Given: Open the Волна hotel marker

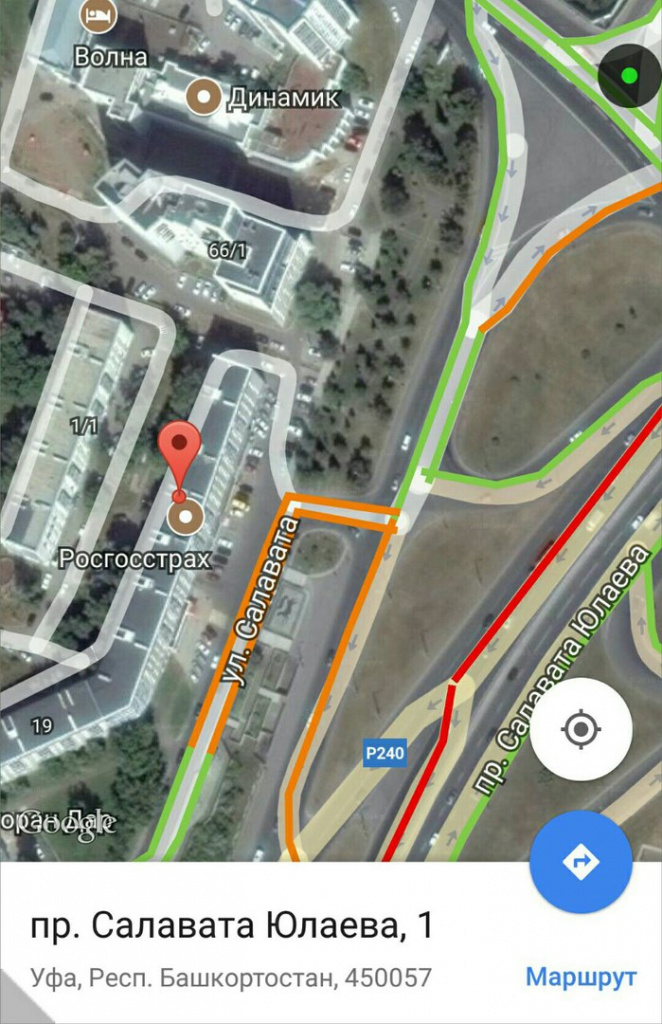Looking at the screenshot, I should [x=101, y=16].
